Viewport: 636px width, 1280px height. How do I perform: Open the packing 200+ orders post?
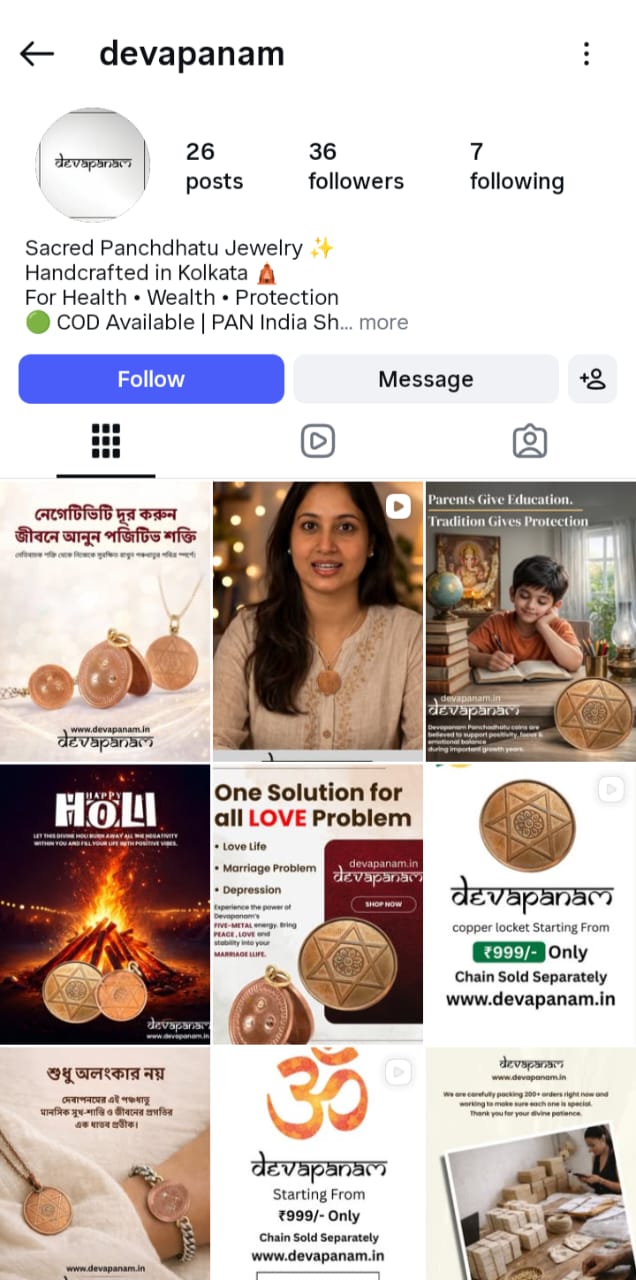pos(530,1163)
